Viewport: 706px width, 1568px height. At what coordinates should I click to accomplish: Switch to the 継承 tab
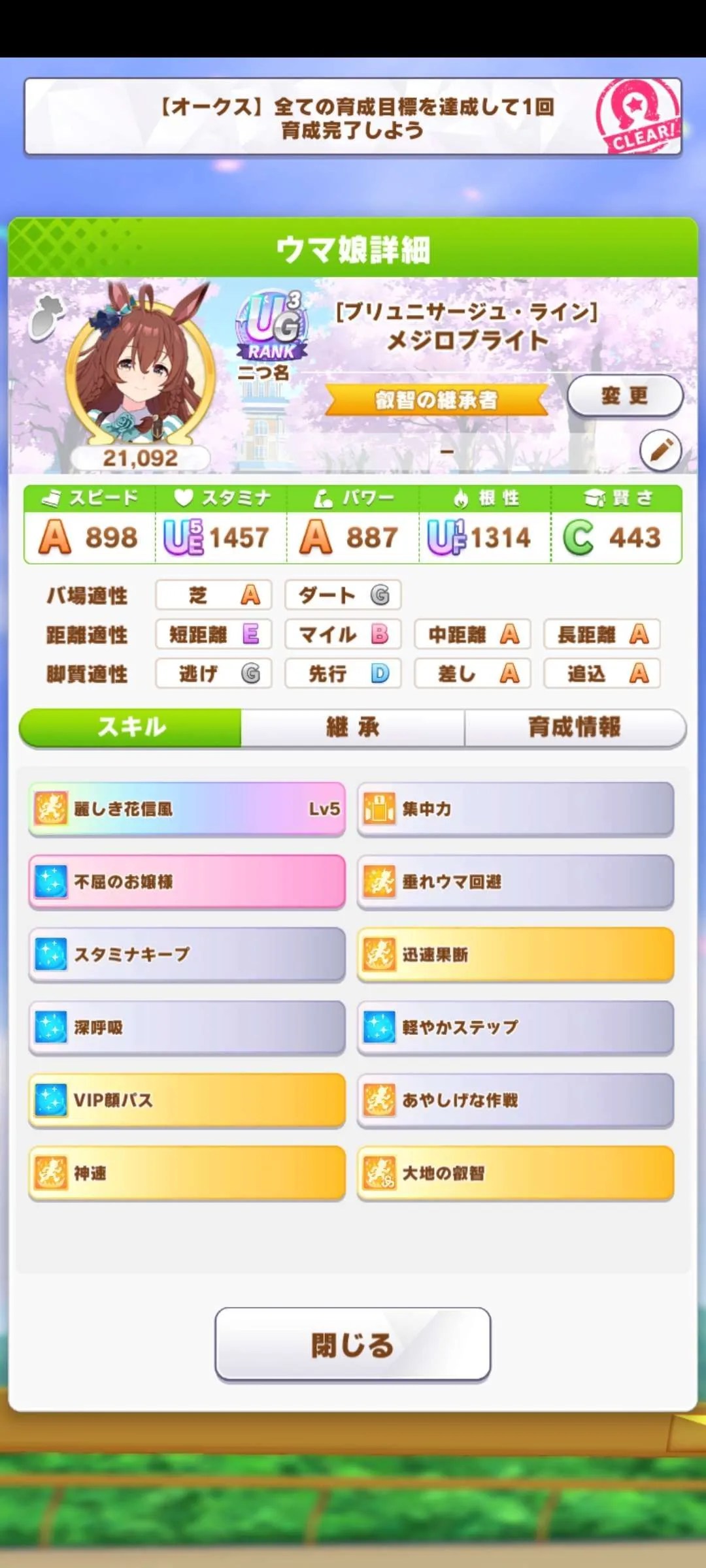pos(353,727)
